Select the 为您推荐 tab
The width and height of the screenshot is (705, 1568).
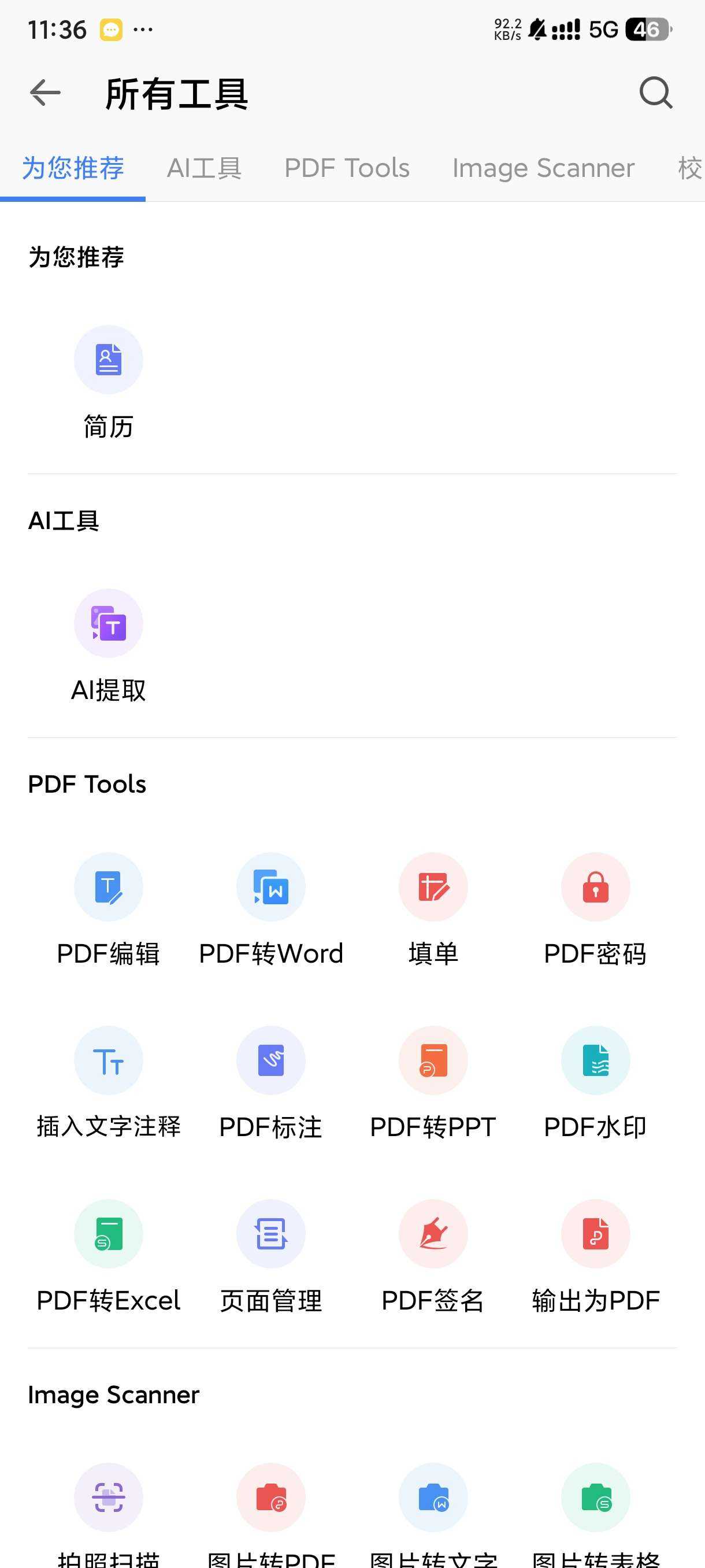pos(73,168)
